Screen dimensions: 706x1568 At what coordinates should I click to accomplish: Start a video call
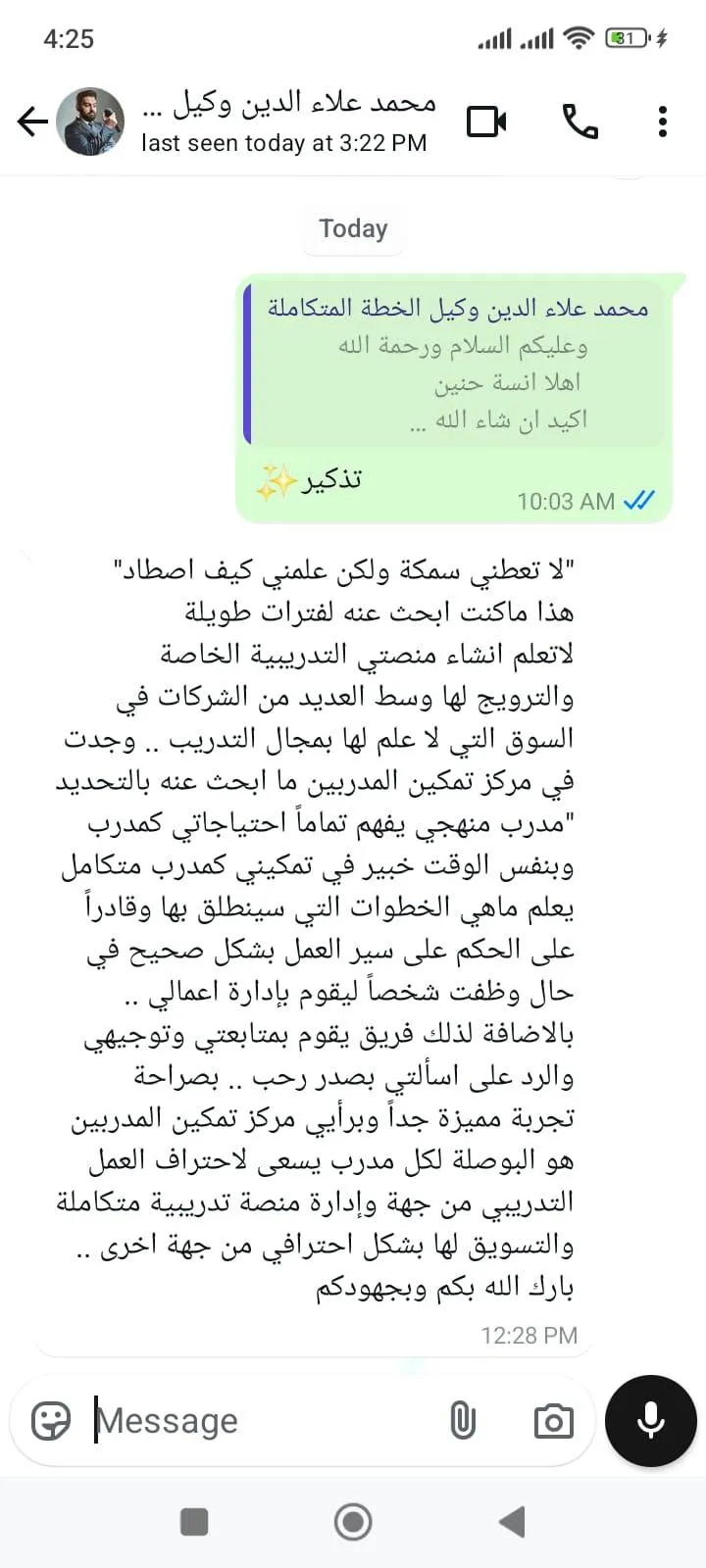(486, 122)
